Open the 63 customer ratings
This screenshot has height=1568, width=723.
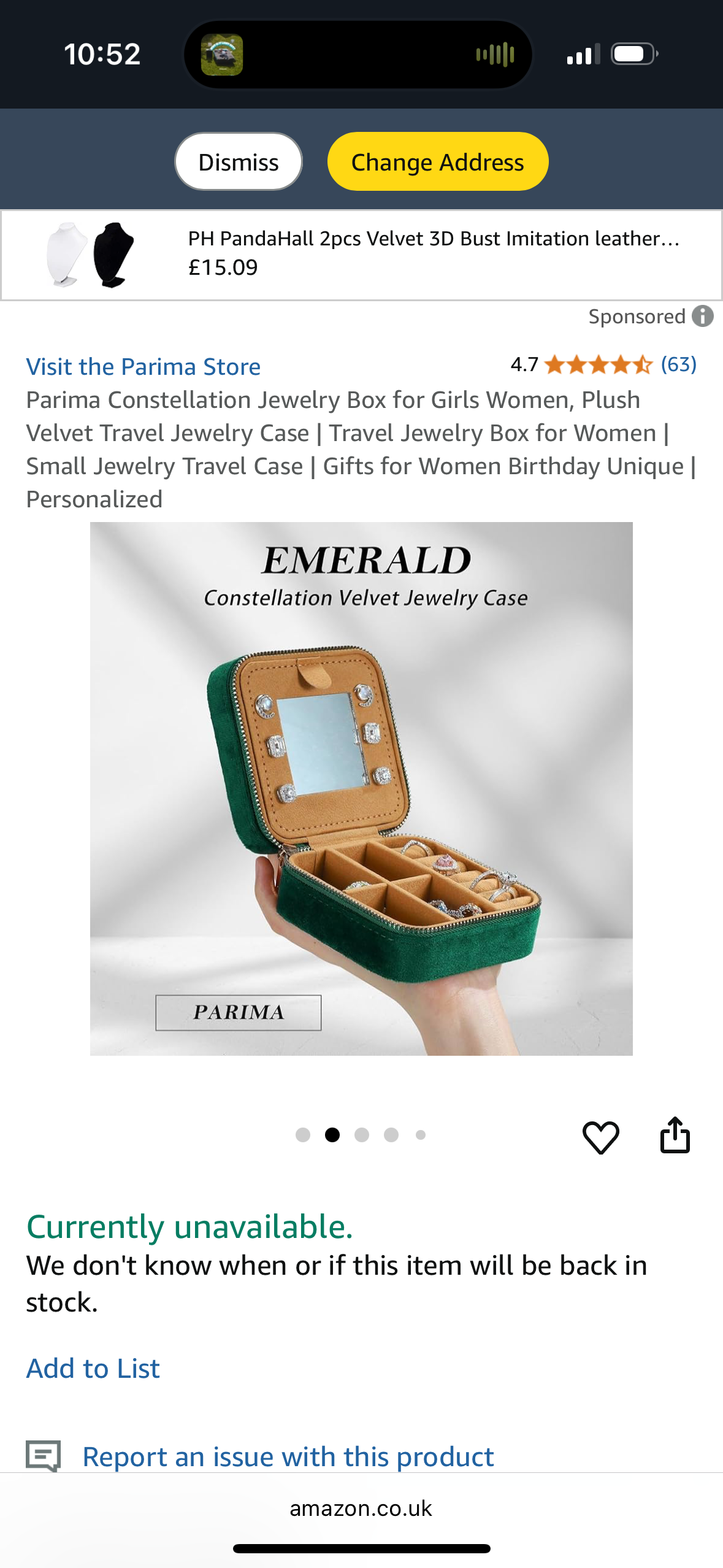pyautogui.click(x=678, y=365)
